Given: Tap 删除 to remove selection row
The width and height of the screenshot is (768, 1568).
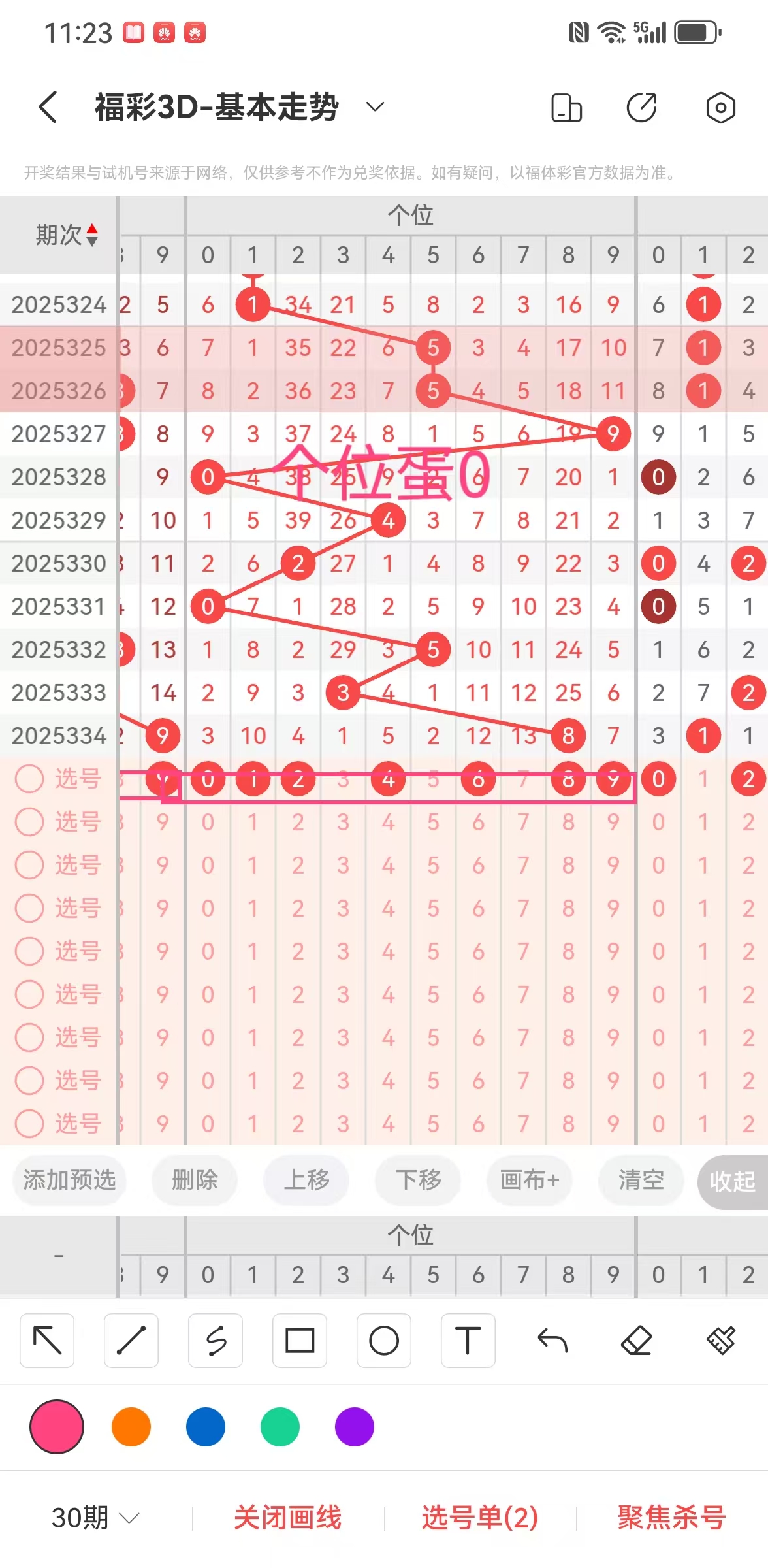Looking at the screenshot, I should click(195, 1180).
